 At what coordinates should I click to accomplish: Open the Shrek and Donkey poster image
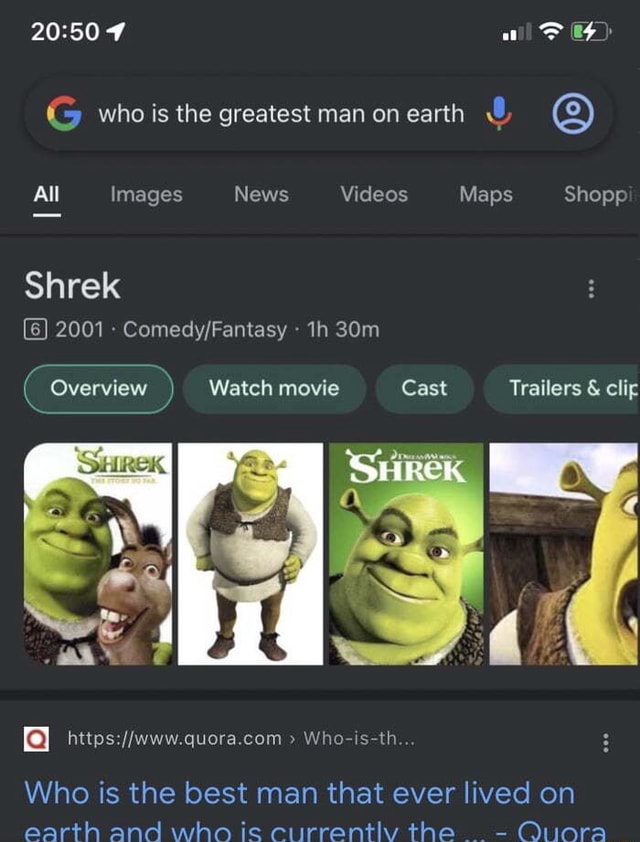(97, 554)
